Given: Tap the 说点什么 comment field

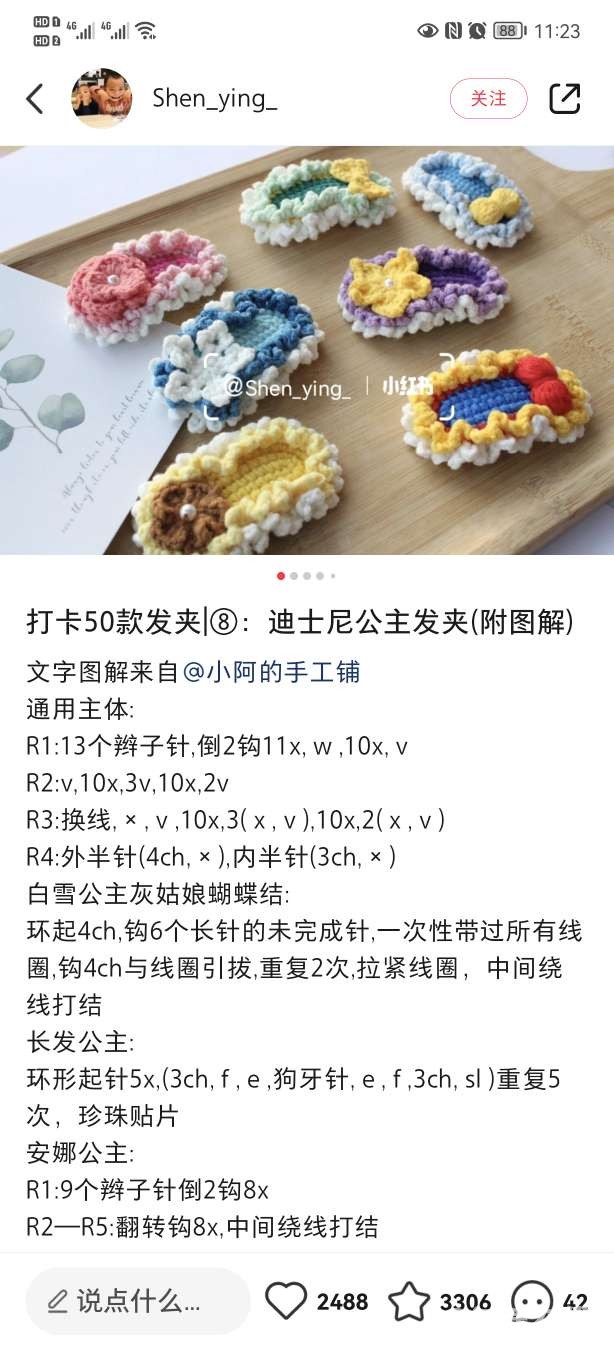Looking at the screenshot, I should tap(138, 1301).
